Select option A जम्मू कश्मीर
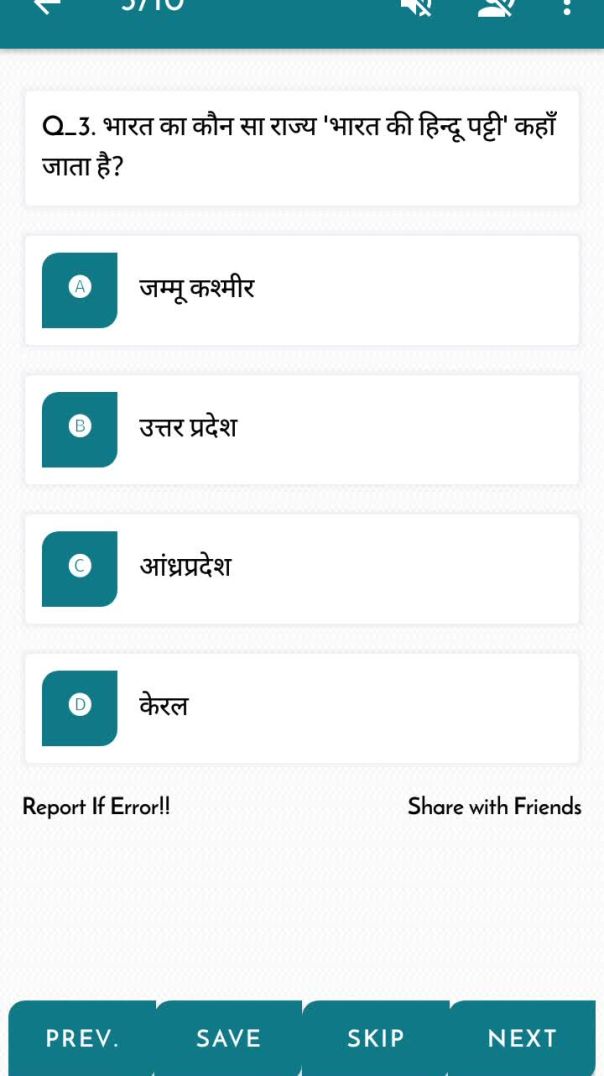 pyautogui.click(x=301, y=290)
